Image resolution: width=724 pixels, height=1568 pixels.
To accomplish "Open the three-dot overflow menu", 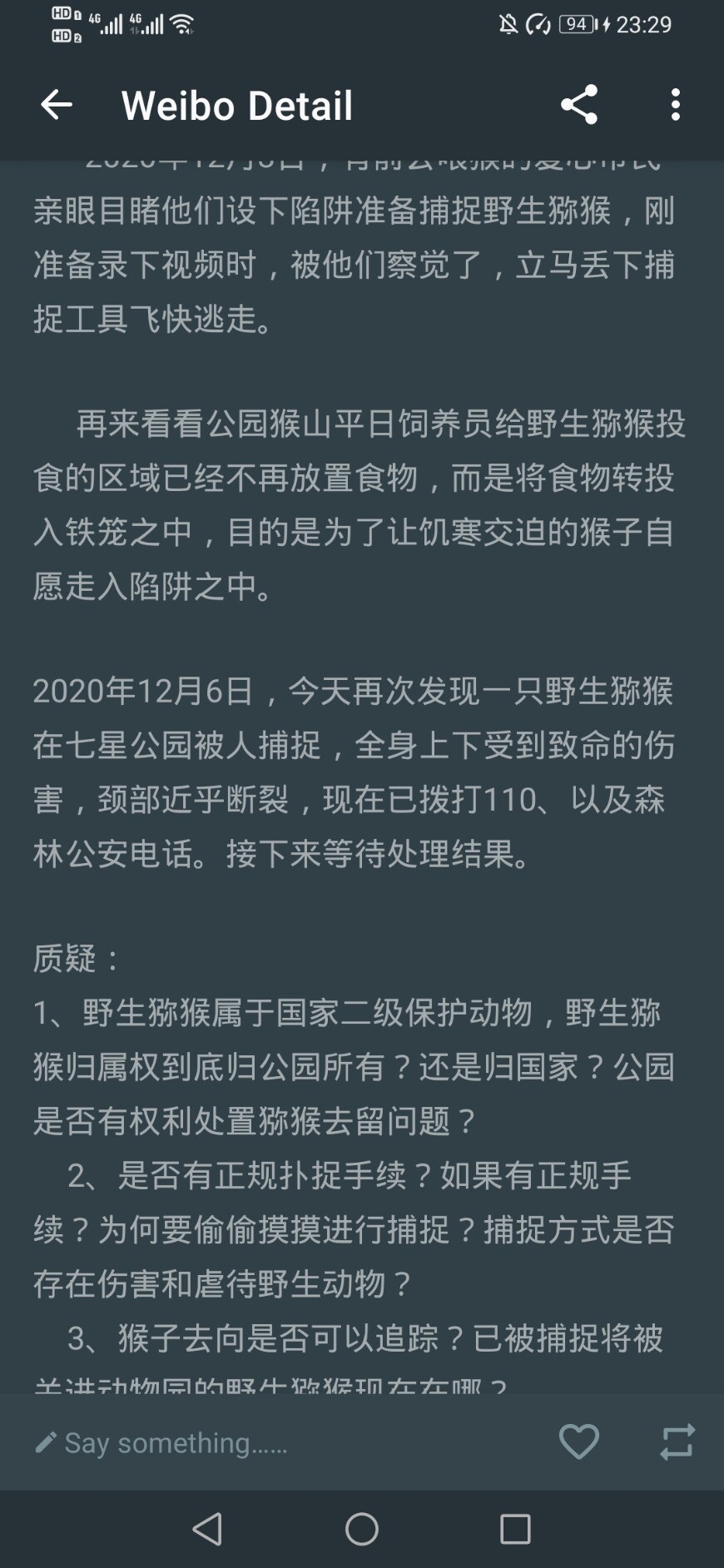I will click(675, 105).
